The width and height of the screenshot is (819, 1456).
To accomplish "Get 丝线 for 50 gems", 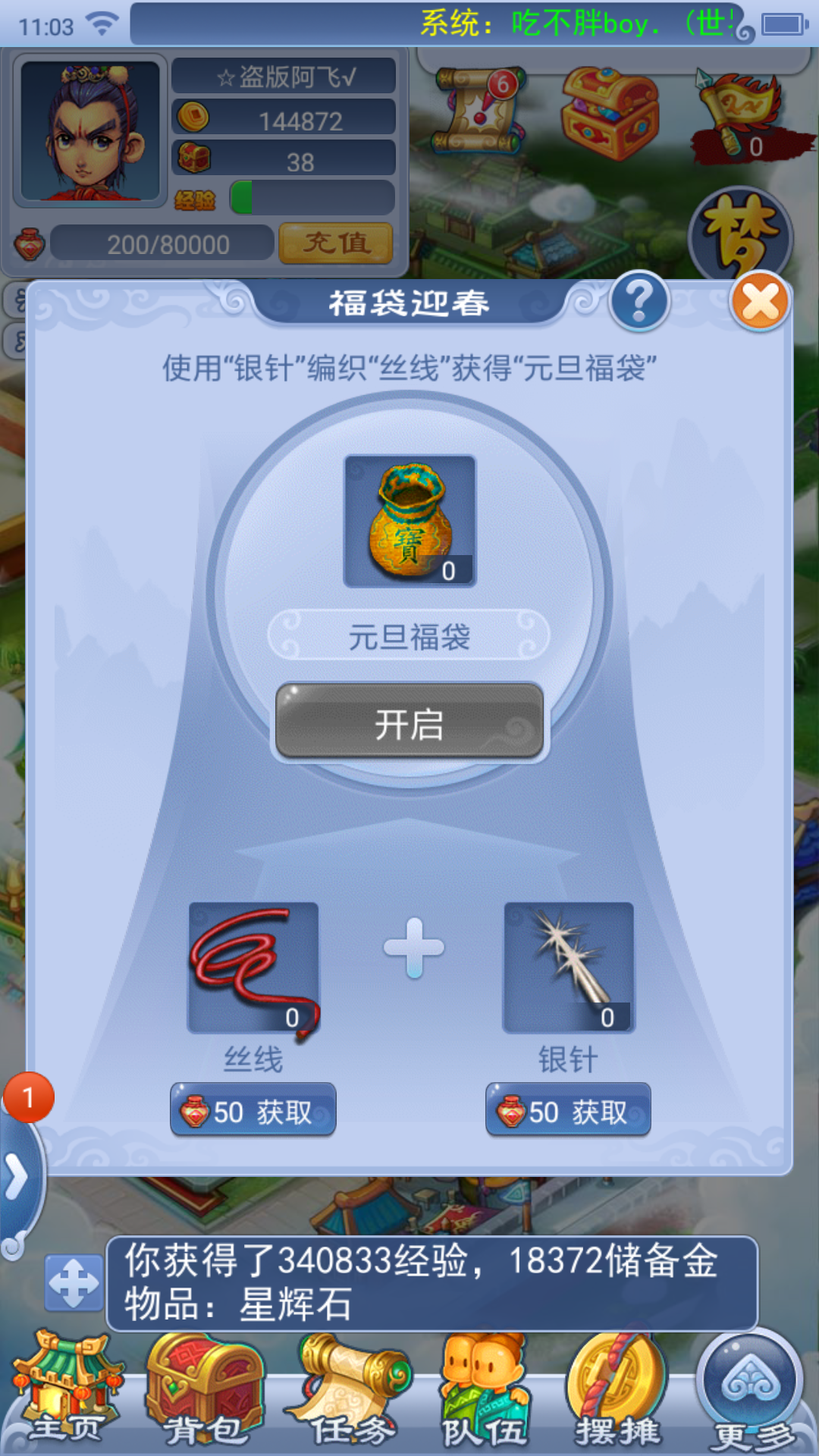I will [x=253, y=1110].
